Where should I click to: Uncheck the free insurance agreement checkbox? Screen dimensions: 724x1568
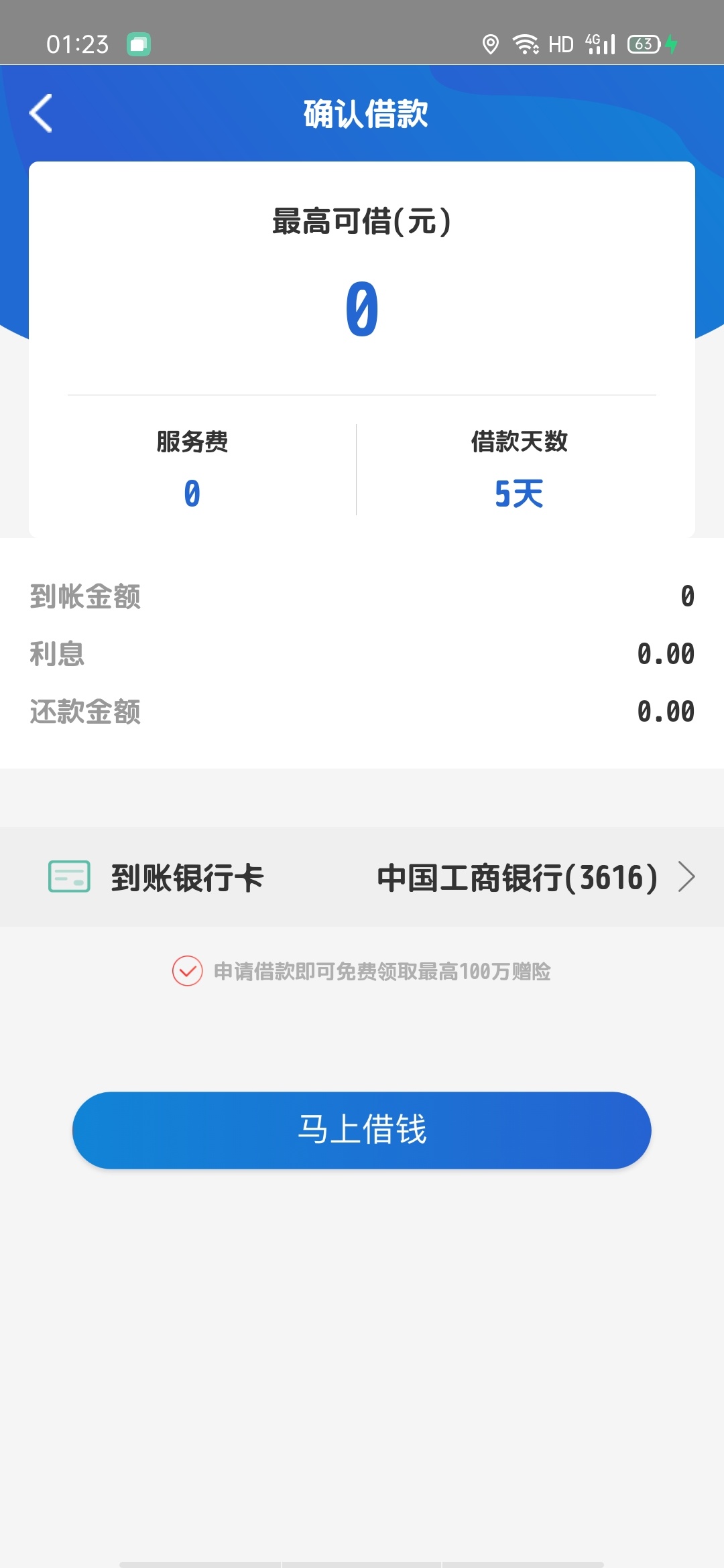(x=188, y=971)
